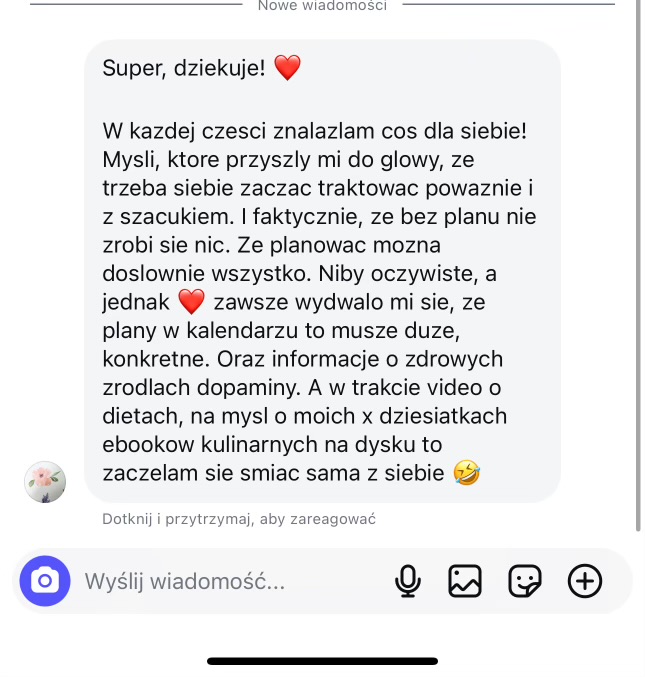Open the sender's profile picture
This screenshot has width=645, height=677.
pos(45,482)
